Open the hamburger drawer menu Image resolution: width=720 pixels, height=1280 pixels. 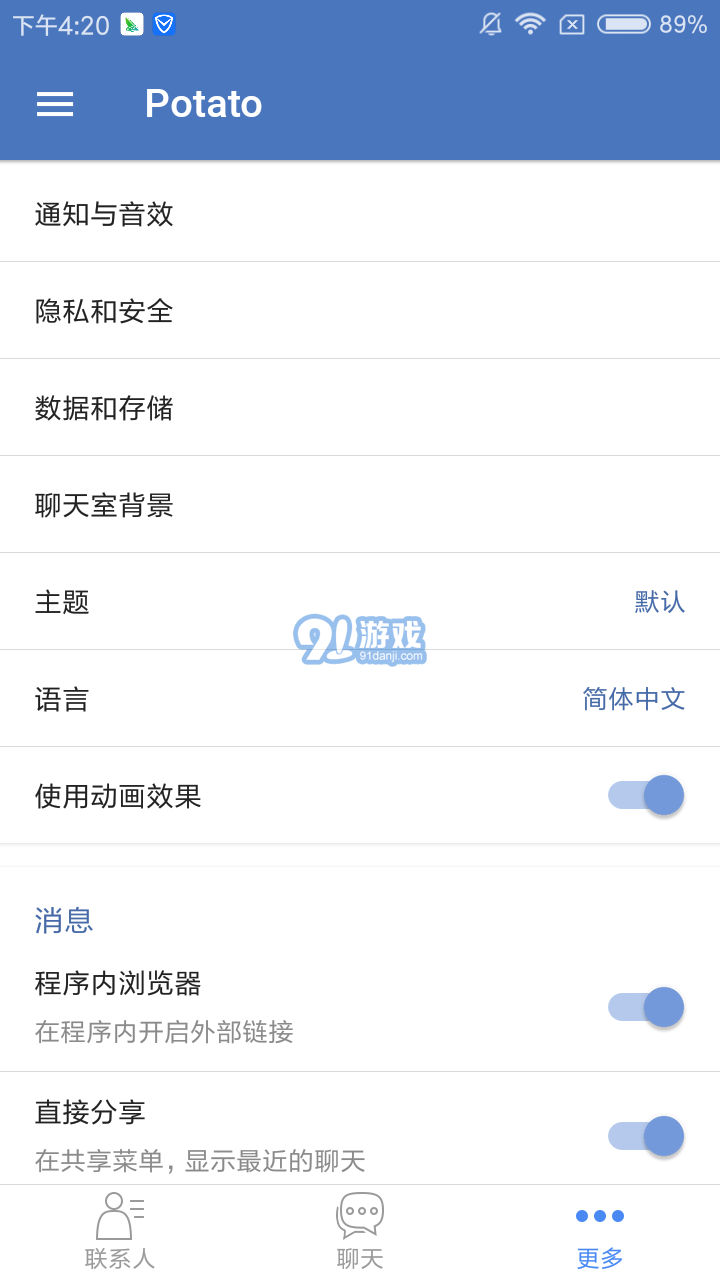55,104
